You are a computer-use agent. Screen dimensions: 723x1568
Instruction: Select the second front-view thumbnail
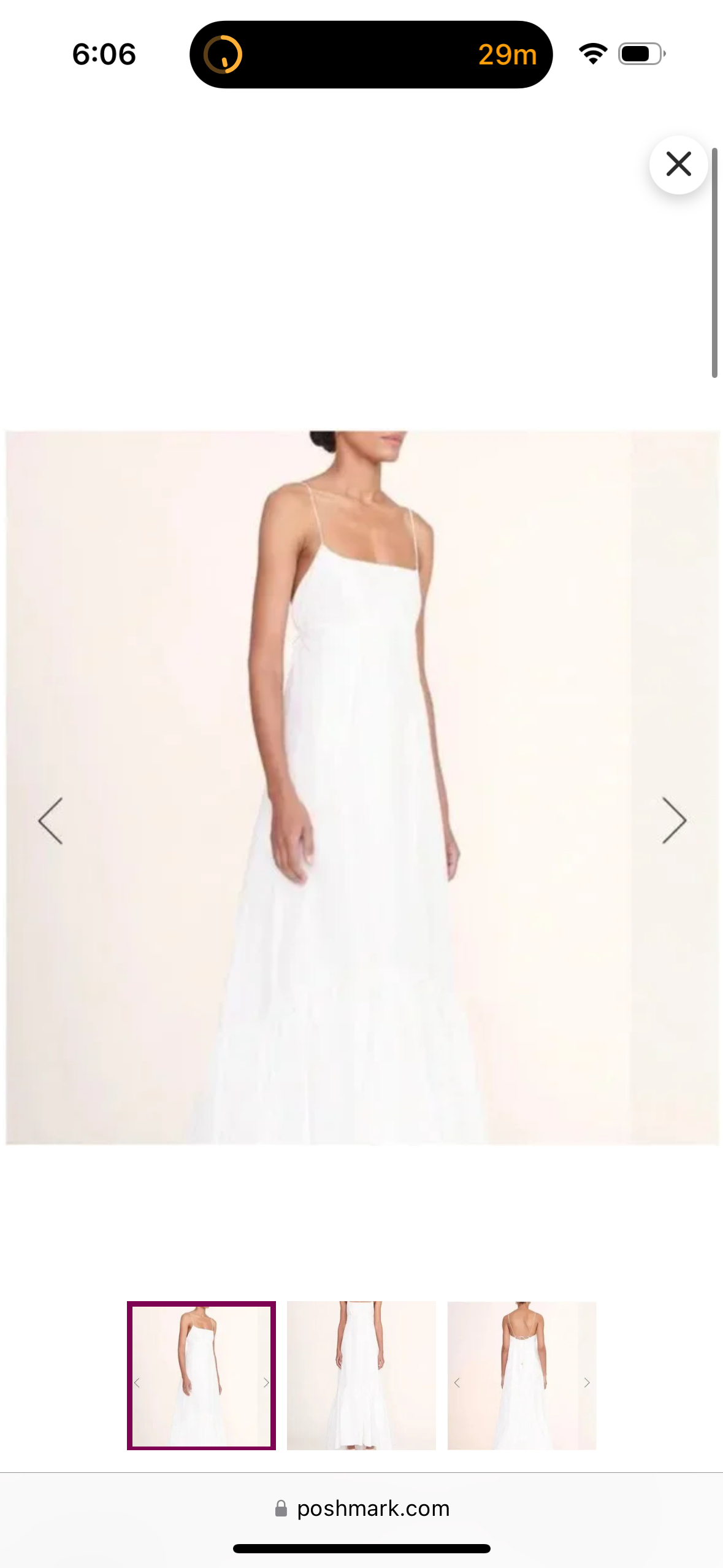pyautogui.click(x=361, y=1375)
